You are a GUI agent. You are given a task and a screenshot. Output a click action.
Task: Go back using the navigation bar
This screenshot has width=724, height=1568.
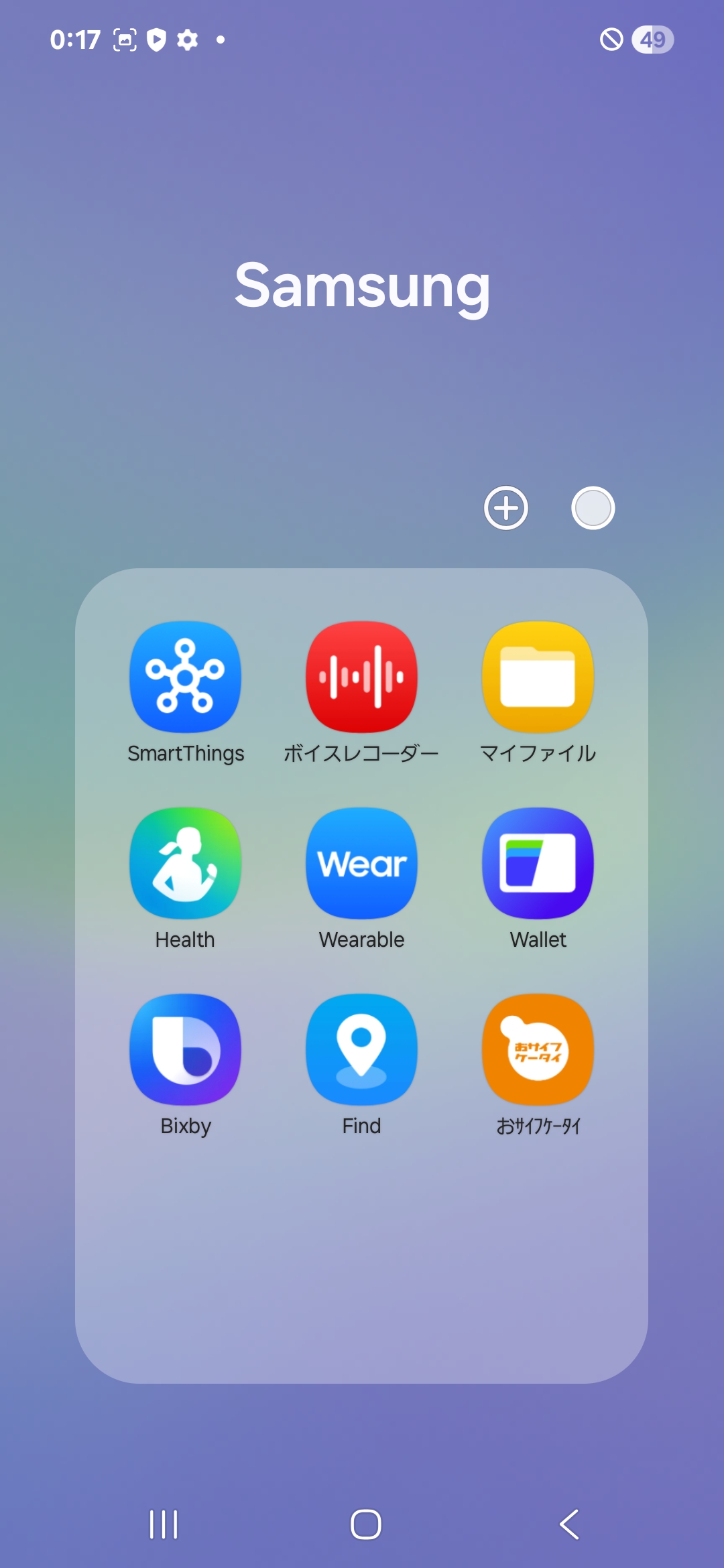coord(569,1524)
